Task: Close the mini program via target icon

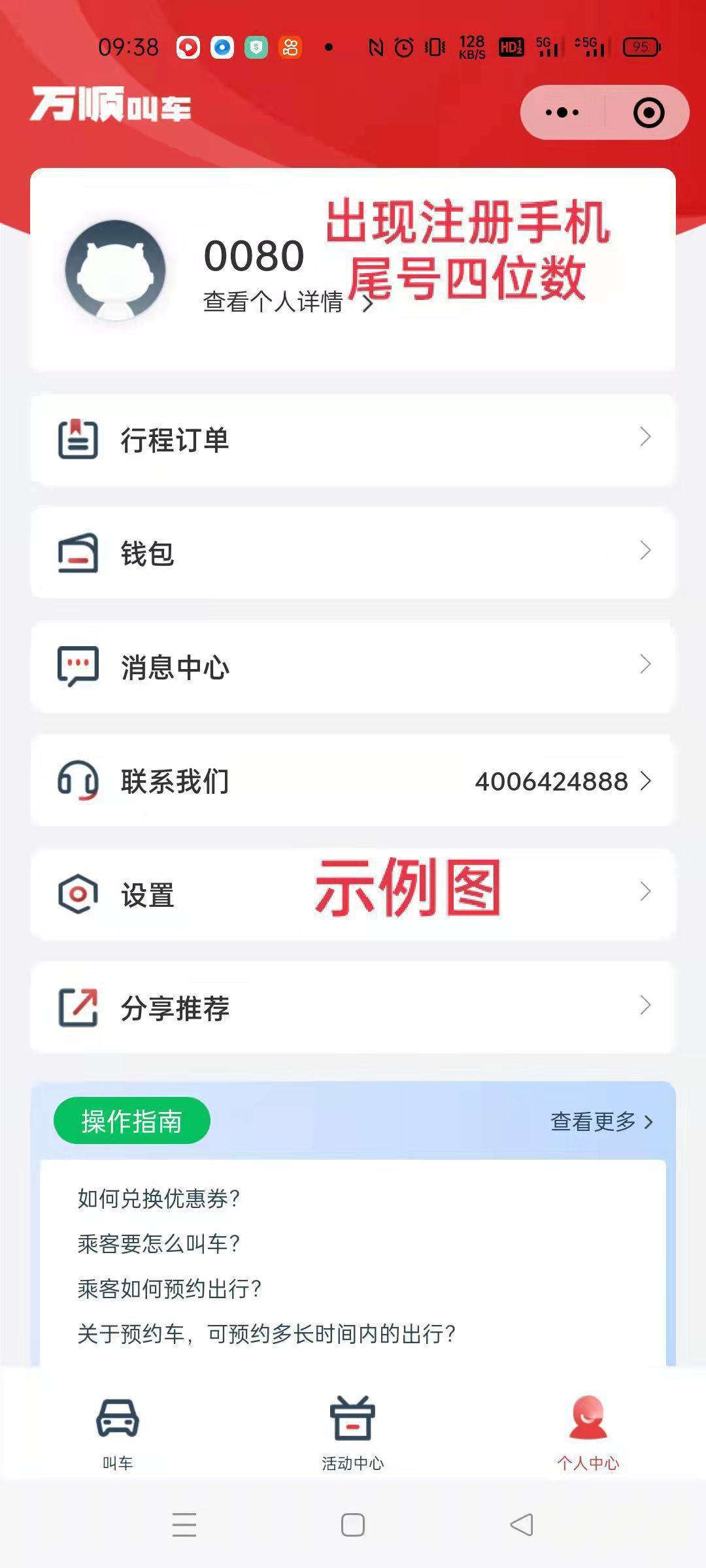Action: coord(648,112)
